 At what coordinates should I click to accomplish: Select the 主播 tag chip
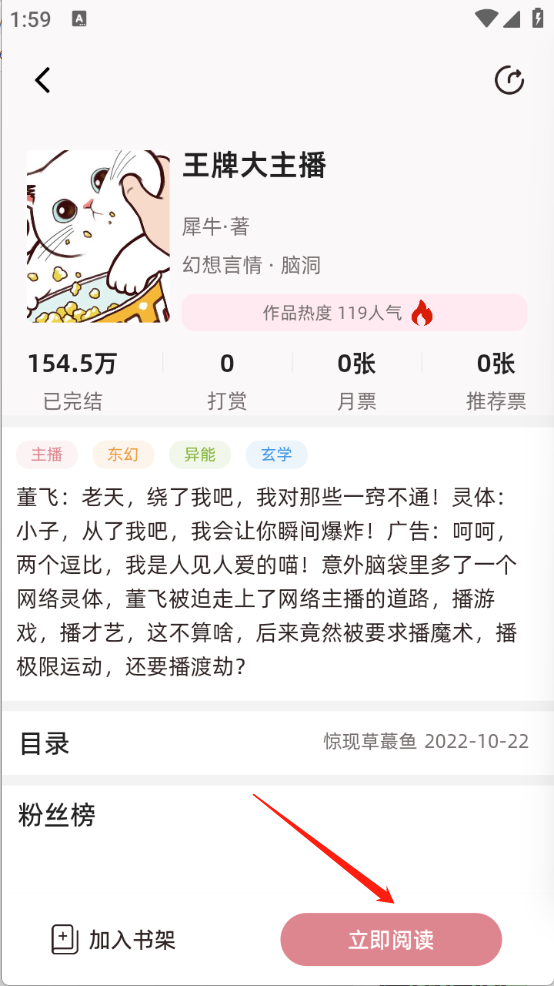tap(47, 455)
